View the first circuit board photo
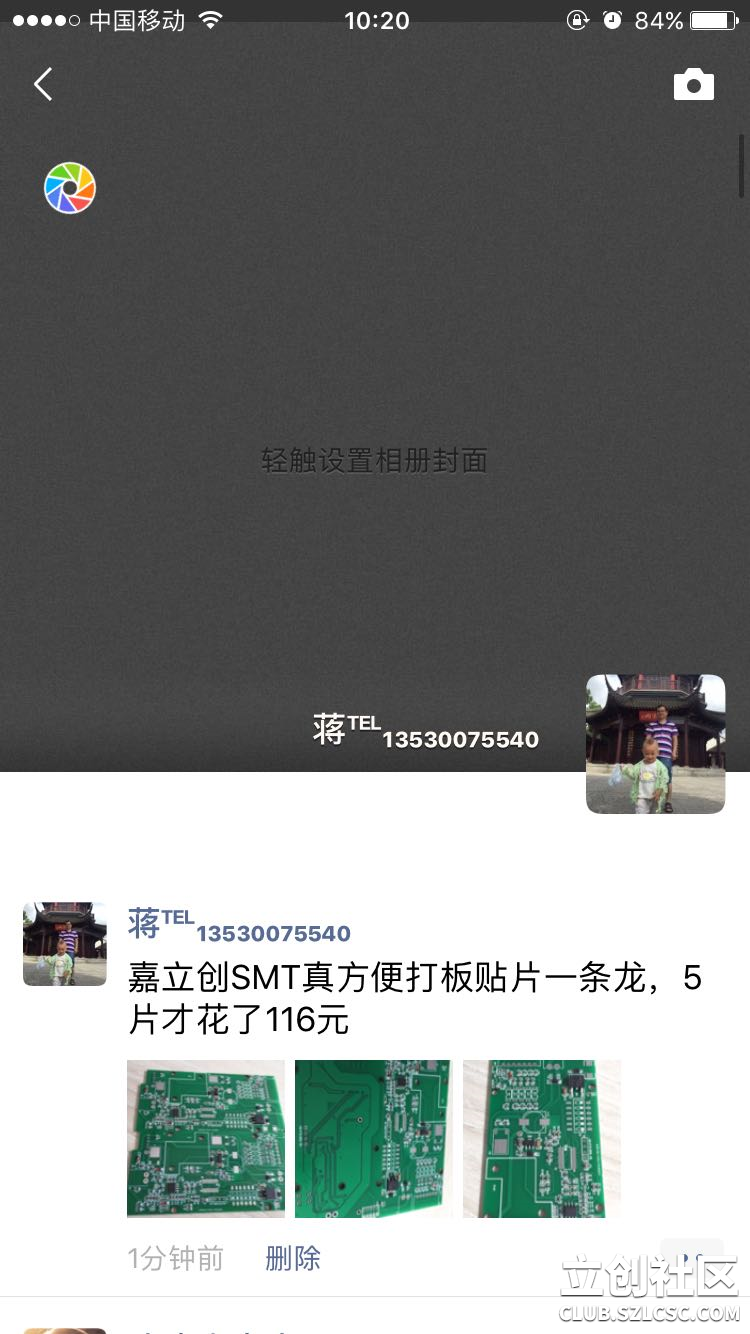 pyautogui.click(x=205, y=1138)
